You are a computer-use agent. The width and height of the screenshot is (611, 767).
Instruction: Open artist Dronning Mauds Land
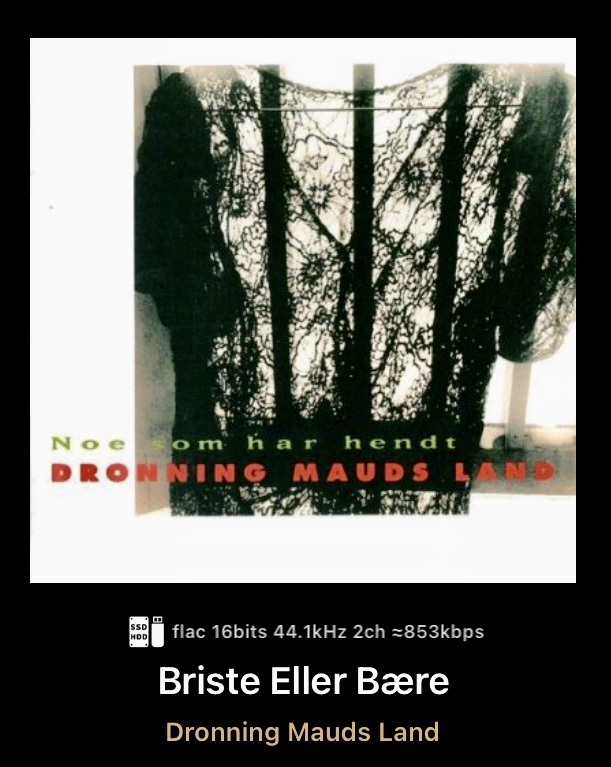(x=302, y=732)
